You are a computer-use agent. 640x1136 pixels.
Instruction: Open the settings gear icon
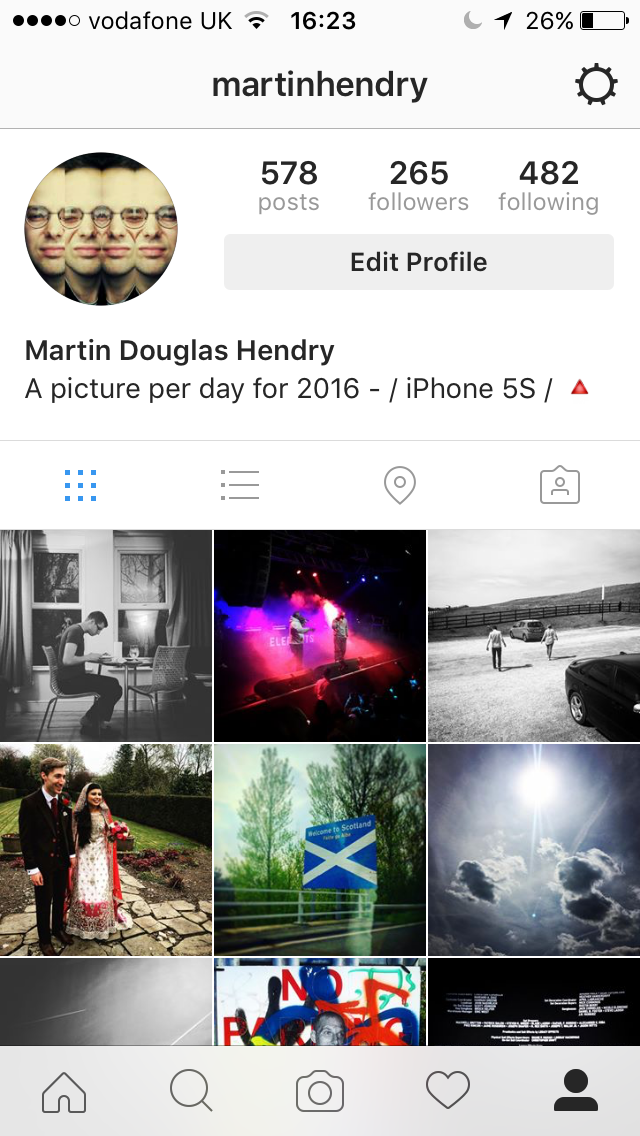tap(596, 86)
